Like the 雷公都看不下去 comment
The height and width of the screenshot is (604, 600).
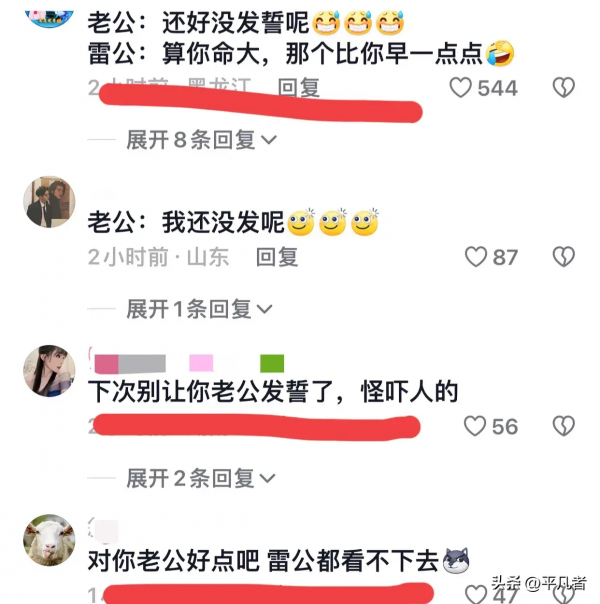click(x=476, y=596)
